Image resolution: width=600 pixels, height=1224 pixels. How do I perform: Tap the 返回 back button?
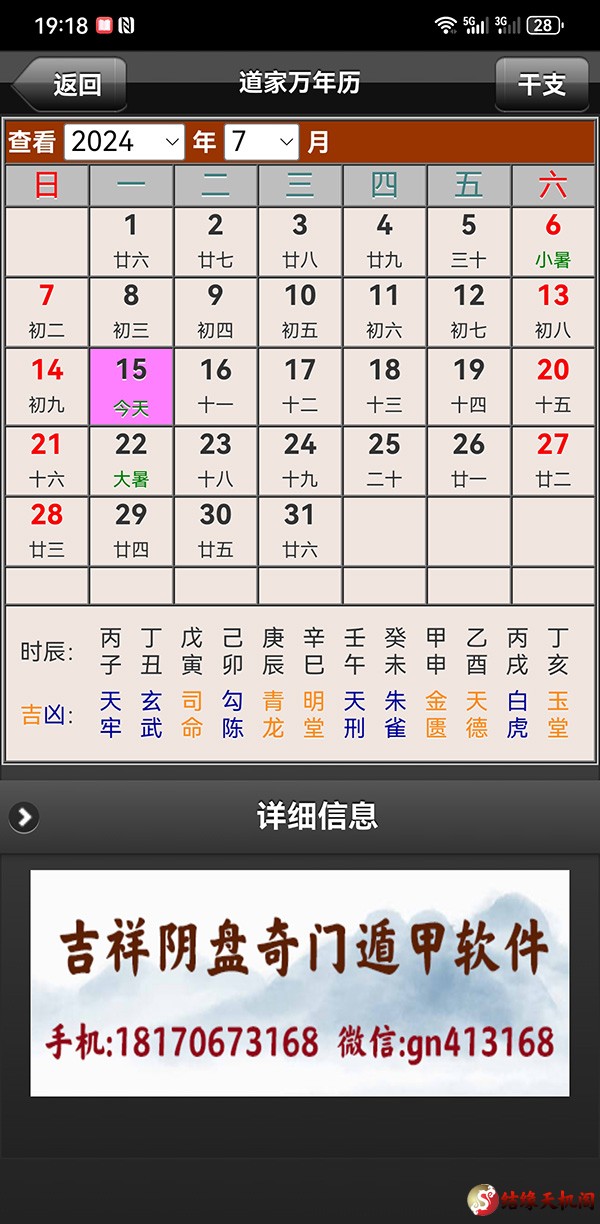70,84
